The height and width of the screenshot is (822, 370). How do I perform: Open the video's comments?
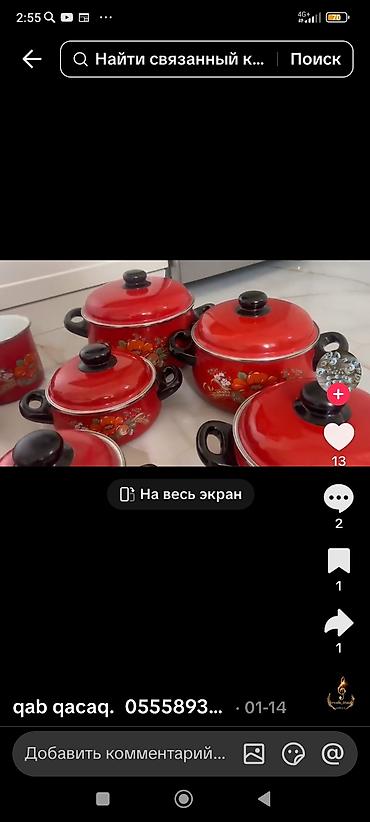pos(339,499)
